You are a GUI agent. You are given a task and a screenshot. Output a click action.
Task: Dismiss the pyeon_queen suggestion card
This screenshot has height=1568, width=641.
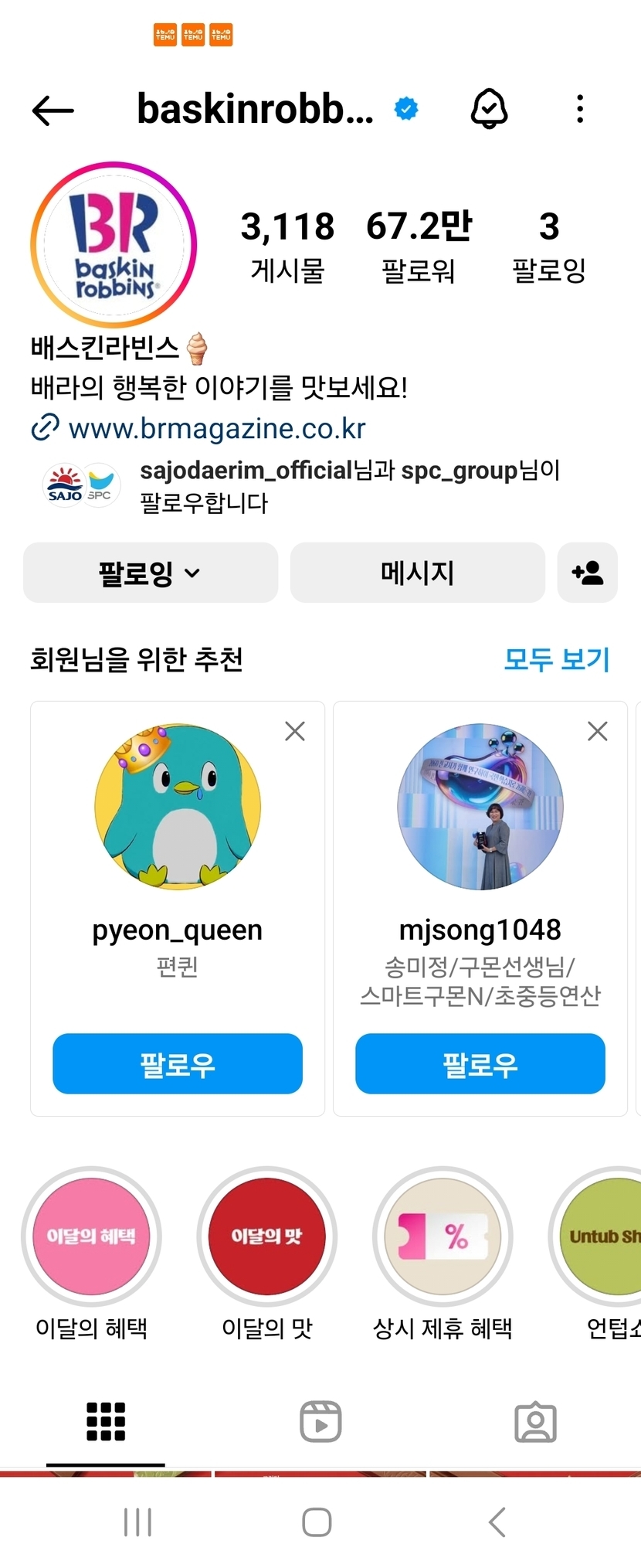295,731
